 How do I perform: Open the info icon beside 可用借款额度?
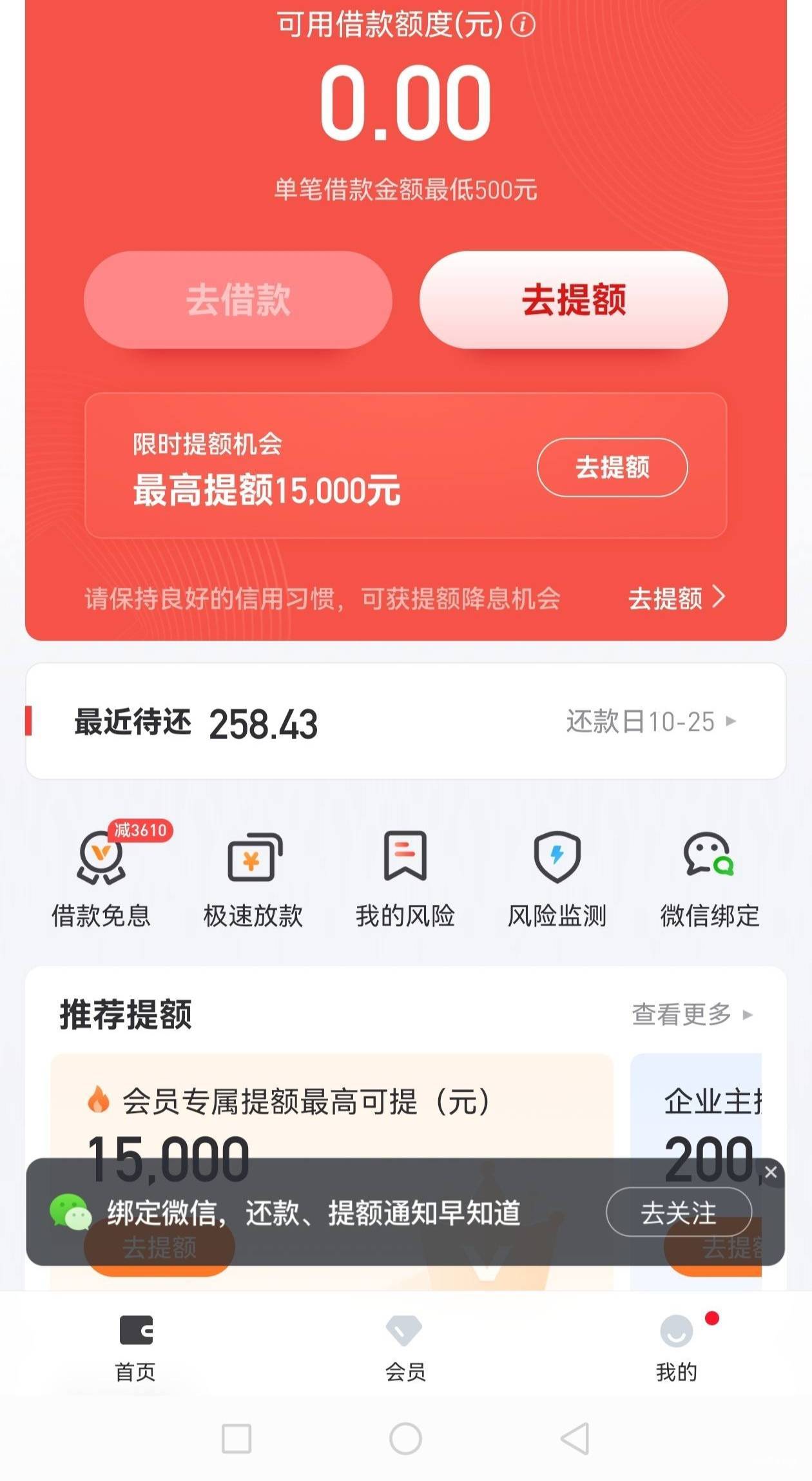523,25
